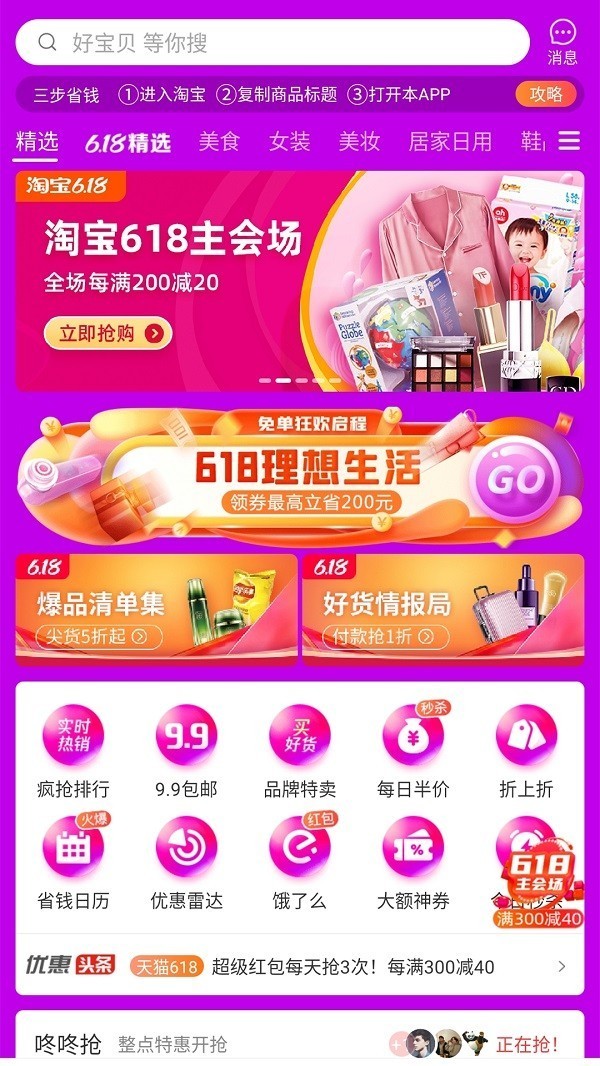Switch to the 6.18精选 tab
The width and height of the screenshot is (600, 1066).
point(128,142)
